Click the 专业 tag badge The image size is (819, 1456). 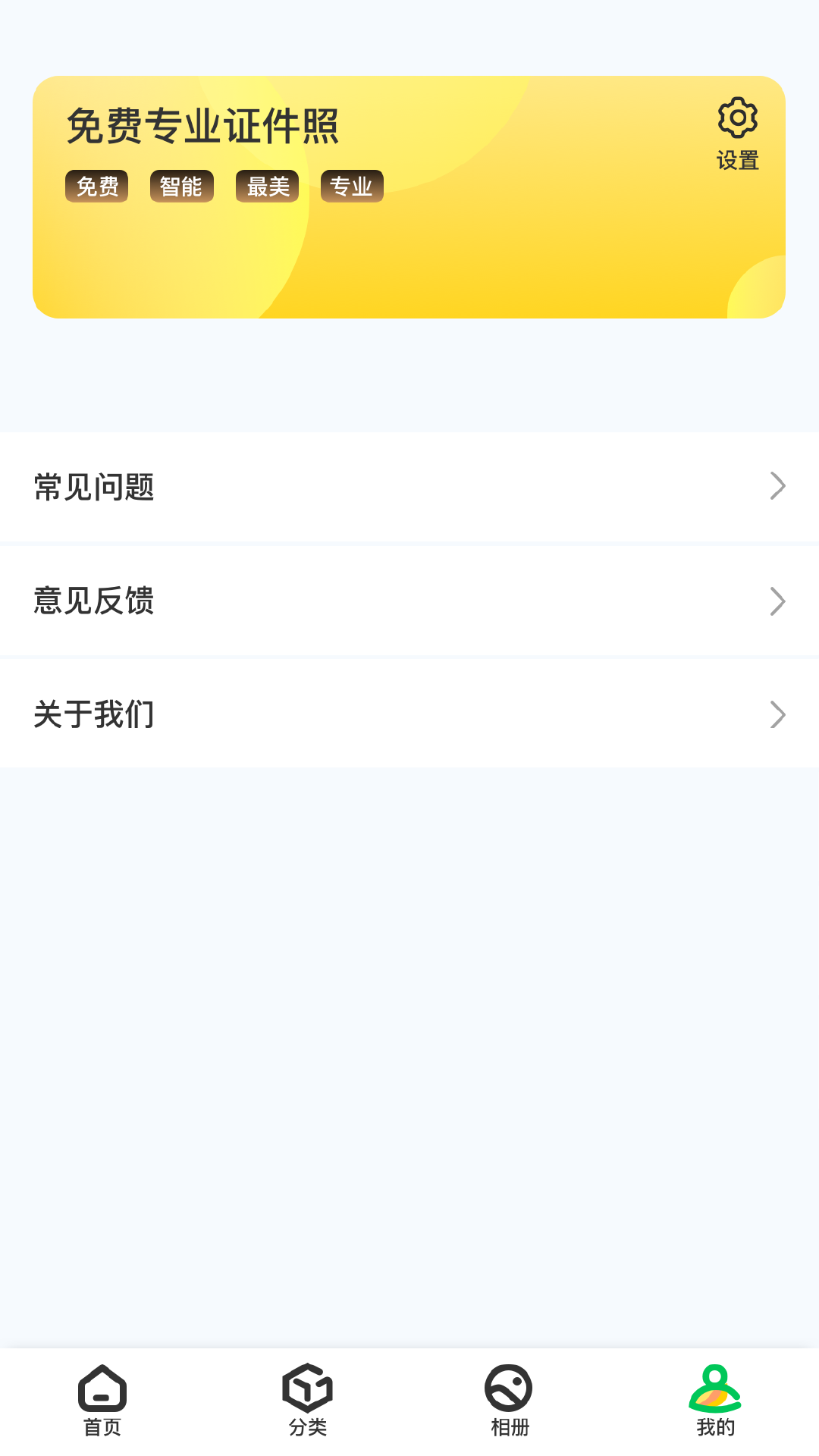tap(352, 185)
